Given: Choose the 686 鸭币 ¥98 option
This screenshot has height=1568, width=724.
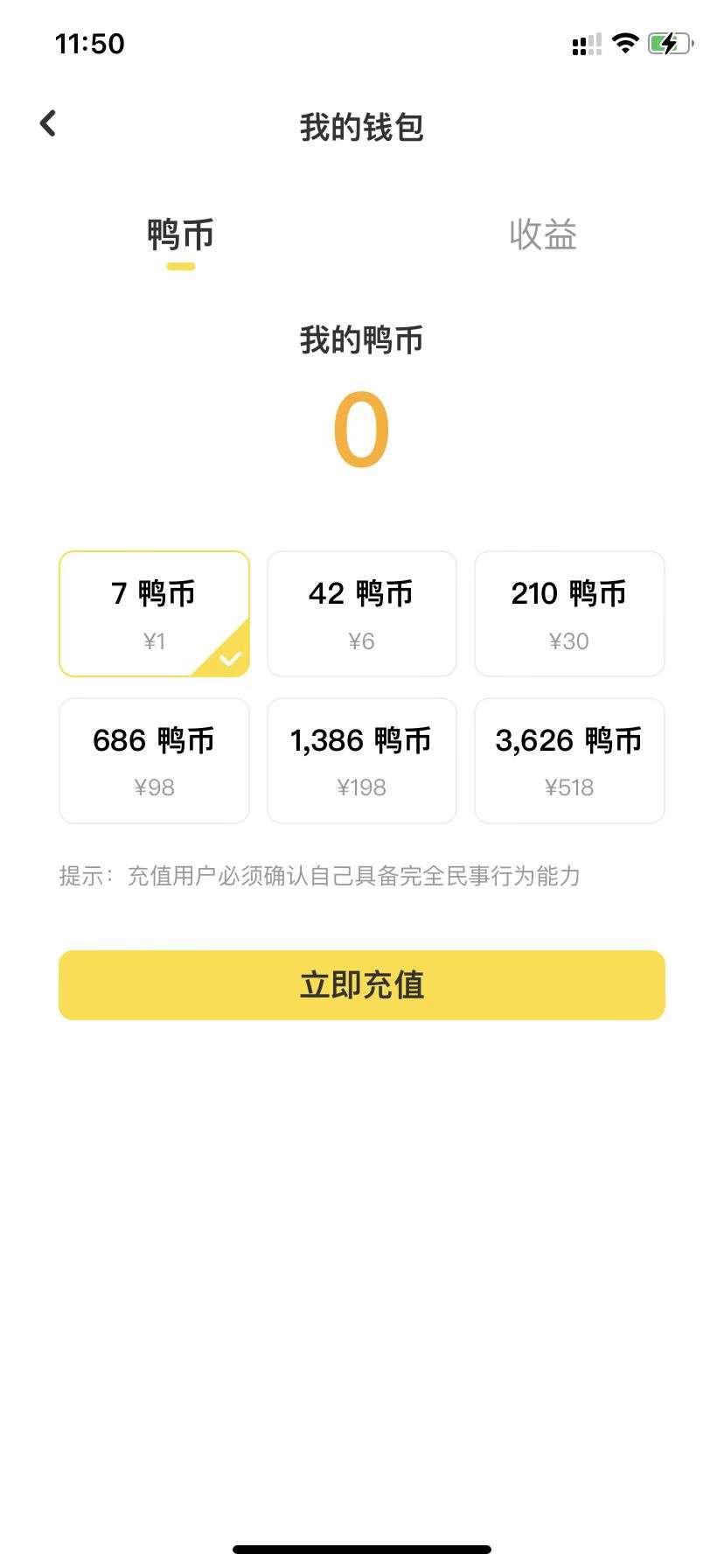Looking at the screenshot, I should tap(154, 760).
